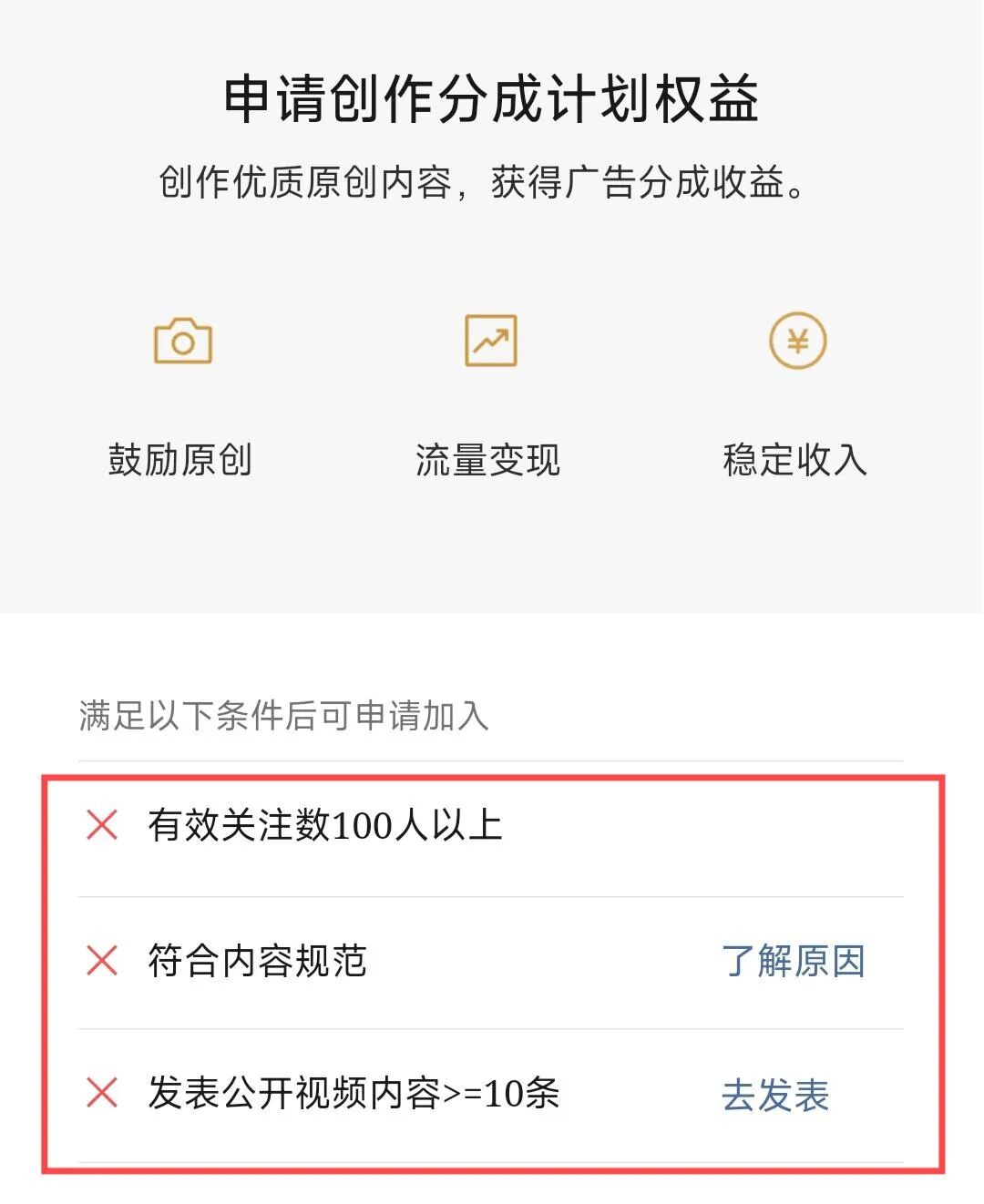Viewport: 984px width, 1204px height.
Task: Click the camera icon above 鼓励原创
Action: point(180,342)
